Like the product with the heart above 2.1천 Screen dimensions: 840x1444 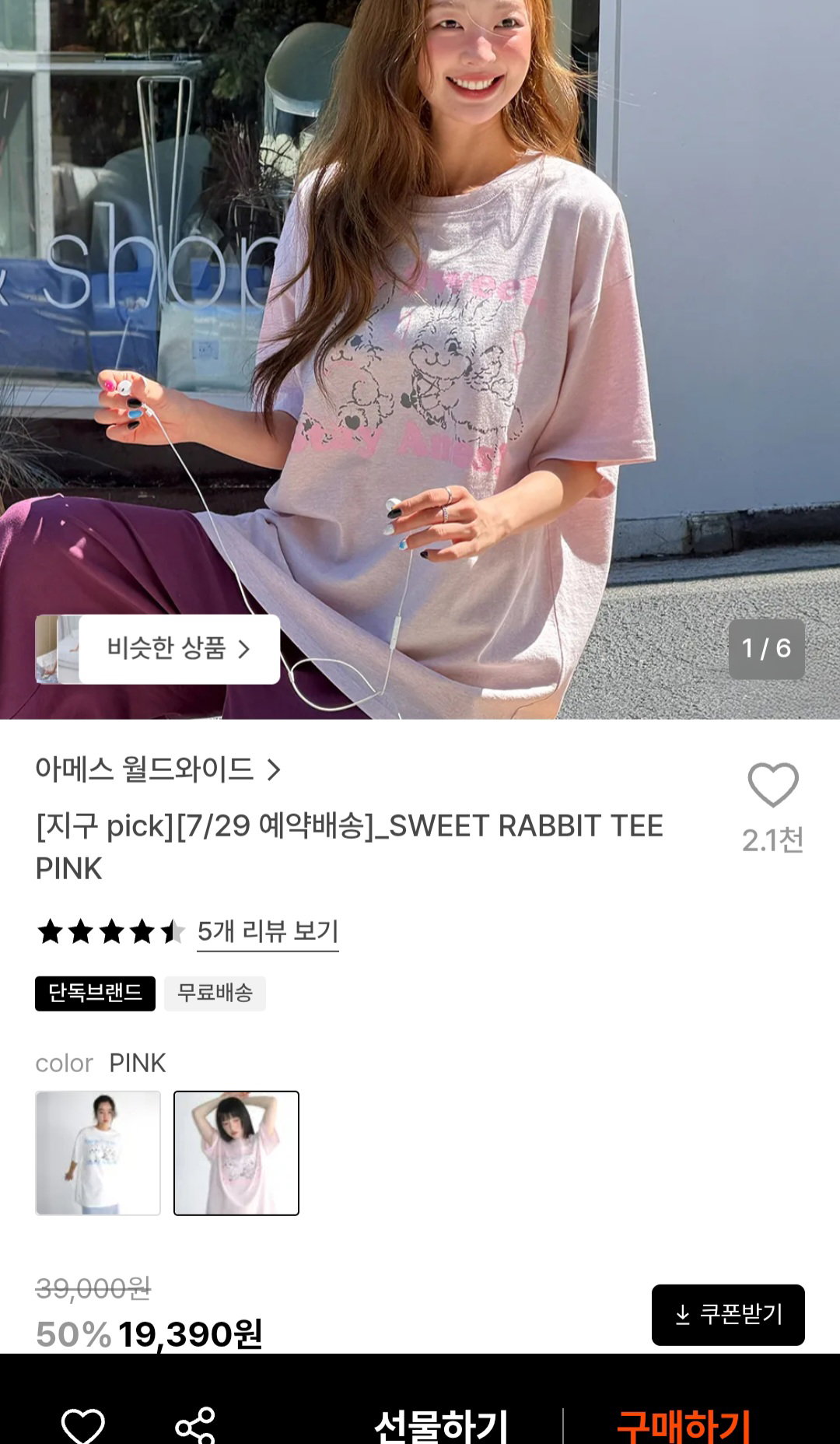click(773, 784)
